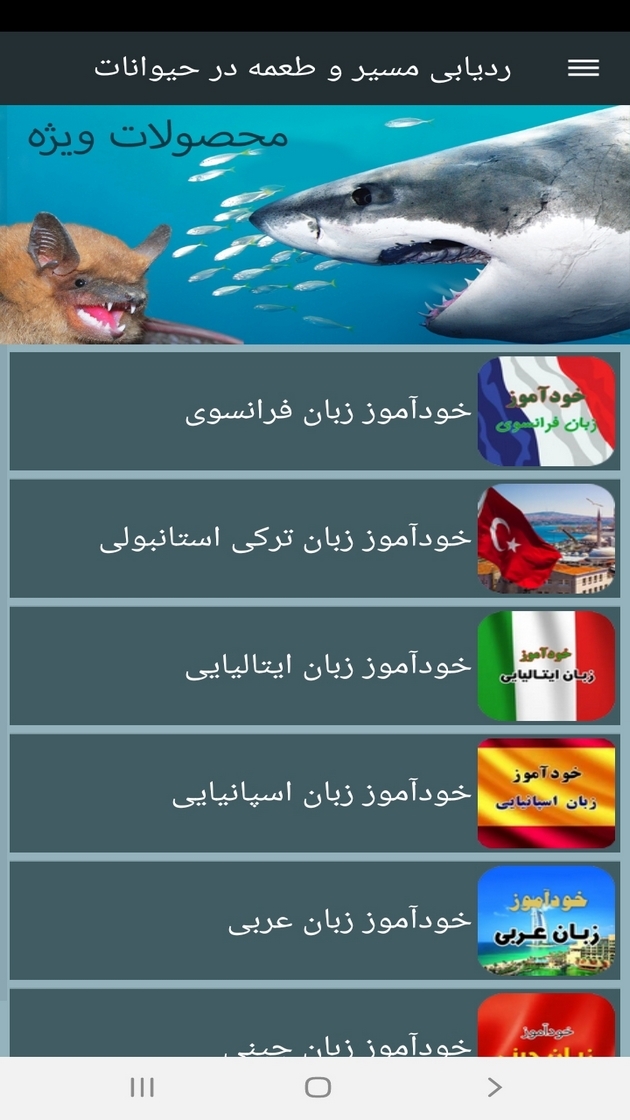Choose خودآموز زبان اسپانیایی row
This screenshot has height=1120, width=630.
(315, 793)
